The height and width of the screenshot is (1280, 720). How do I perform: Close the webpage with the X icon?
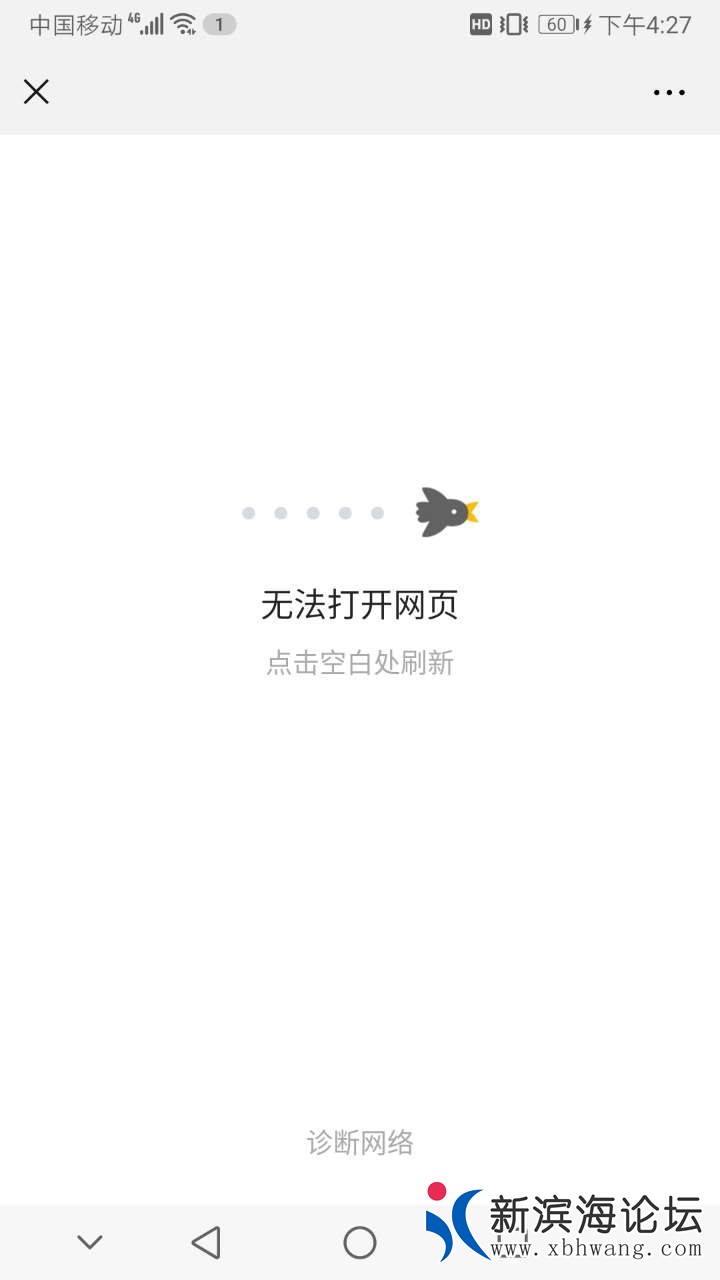(36, 92)
